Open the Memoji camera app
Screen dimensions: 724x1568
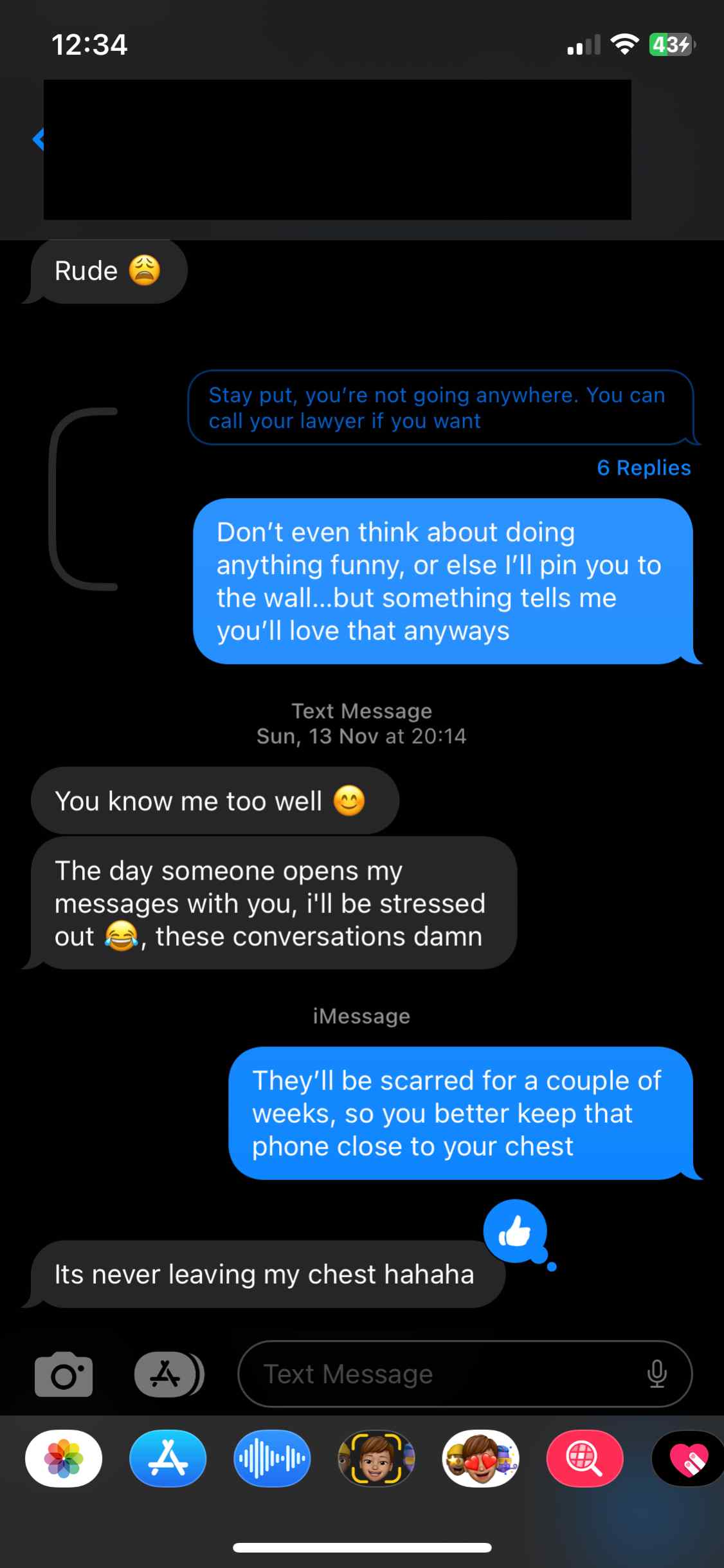tap(376, 1458)
